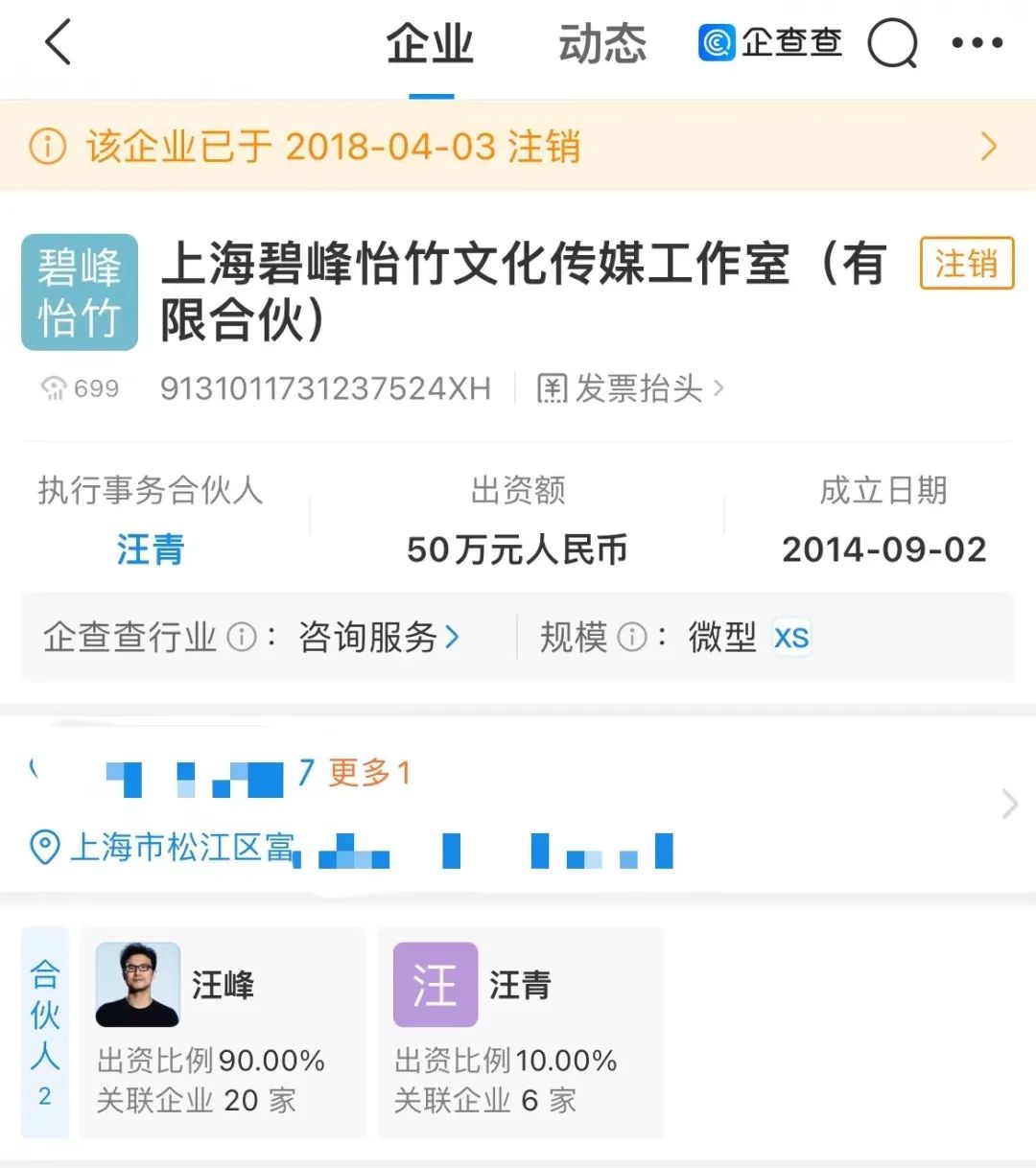Tap the info icon beside 企查查行业
1036x1168 pixels.
tap(242, 637)
